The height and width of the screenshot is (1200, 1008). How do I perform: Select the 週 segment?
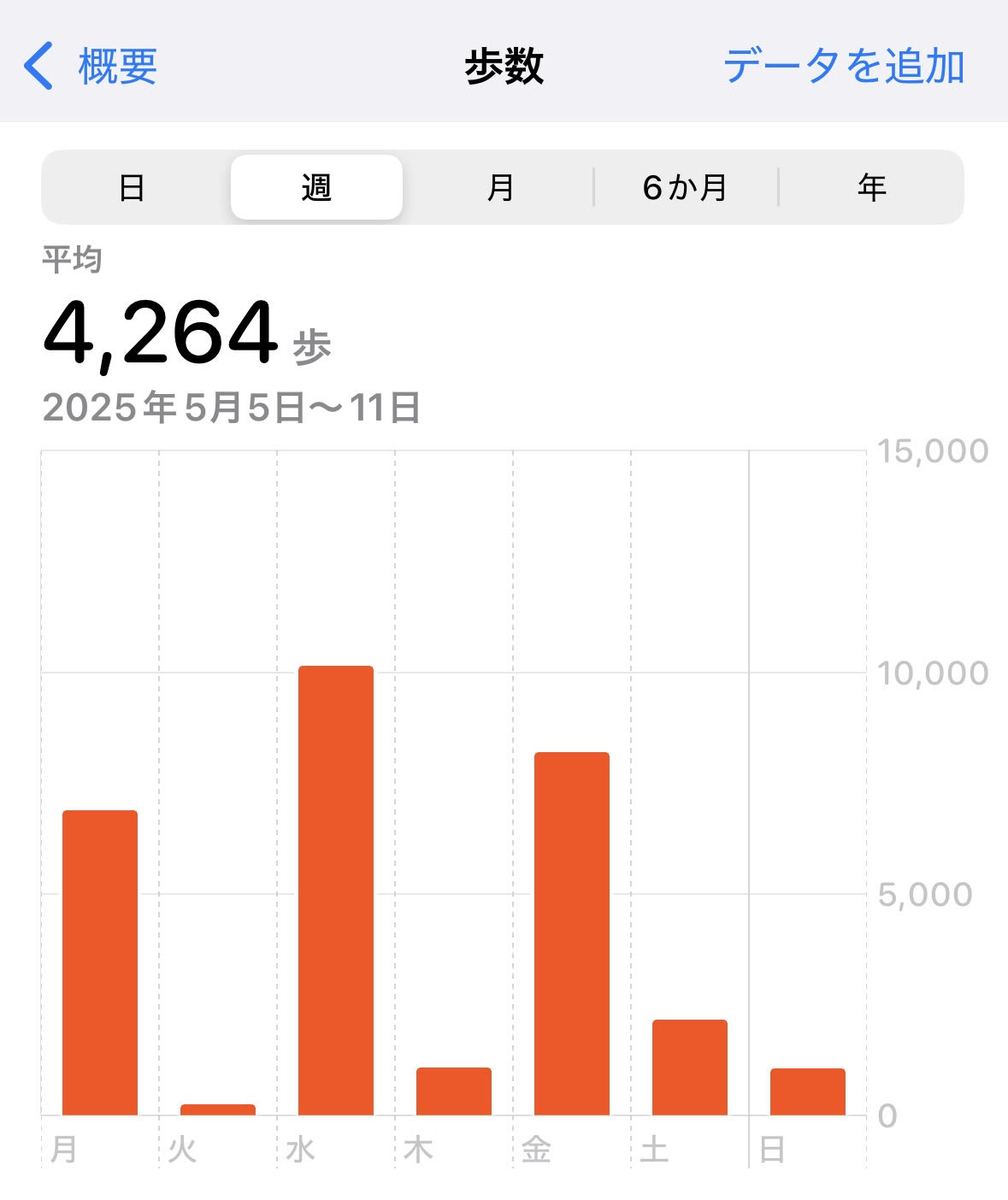316,187
